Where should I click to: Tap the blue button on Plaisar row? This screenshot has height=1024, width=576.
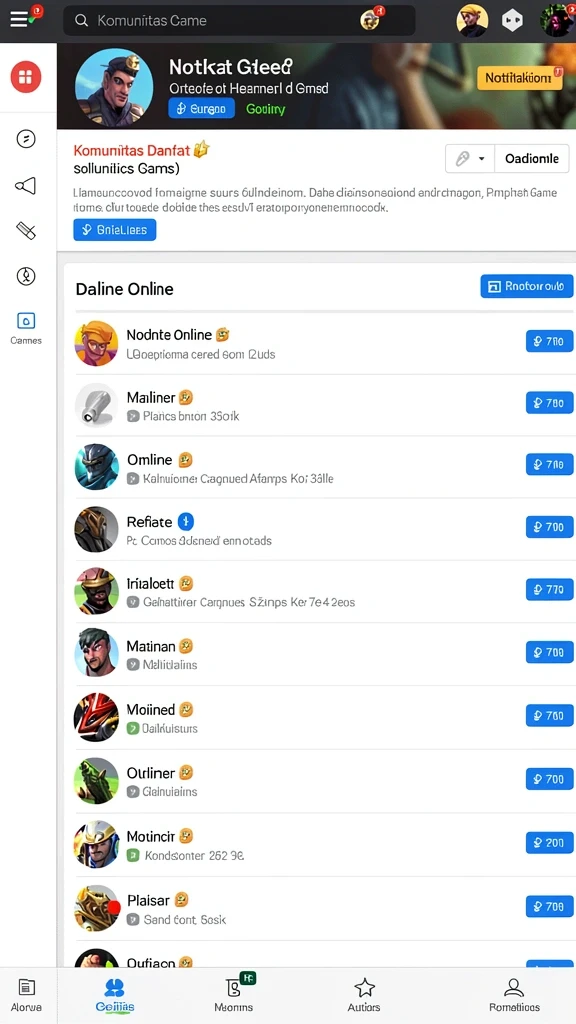[x=549, y=906]
